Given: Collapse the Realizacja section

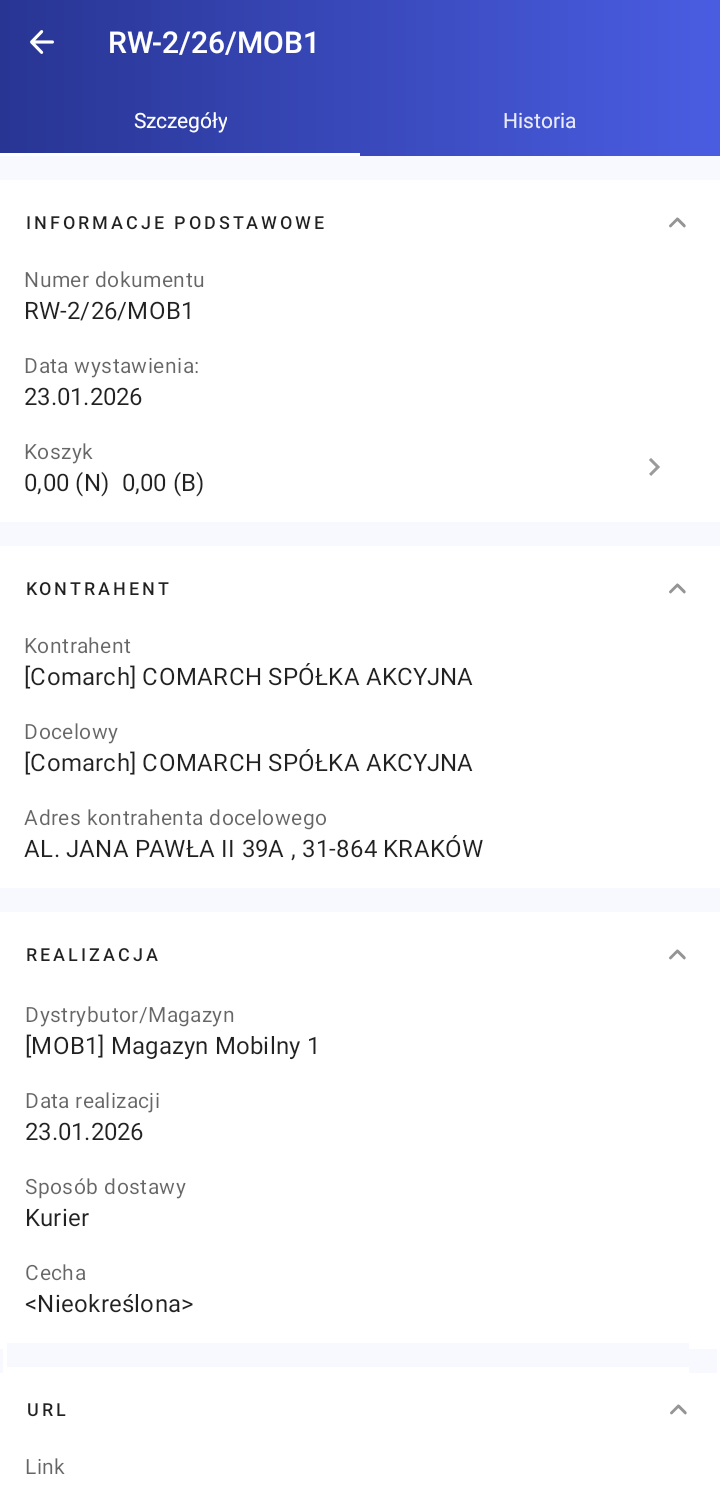Looking at the screenshot, I should (x=677, y=955).
